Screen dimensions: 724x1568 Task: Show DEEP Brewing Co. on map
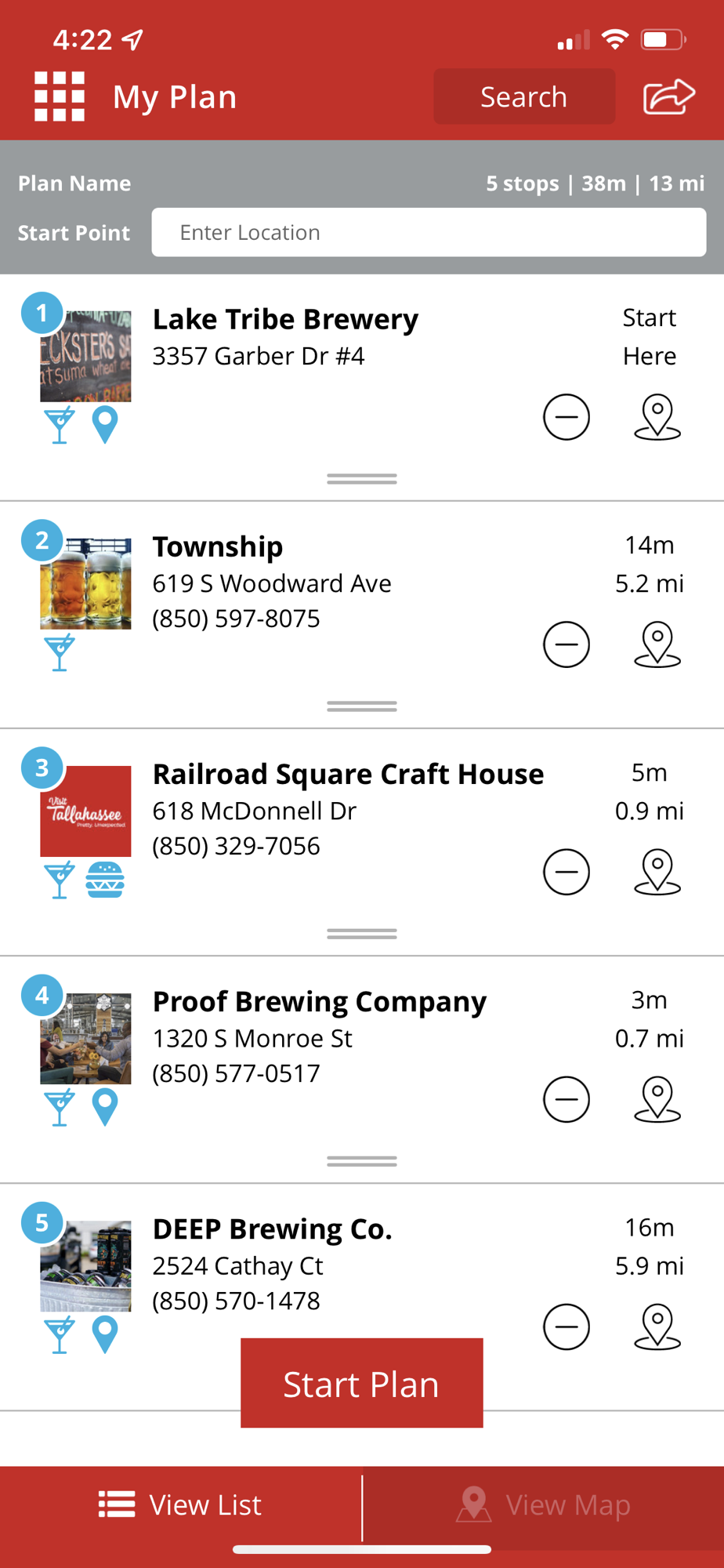[657, 1327]
